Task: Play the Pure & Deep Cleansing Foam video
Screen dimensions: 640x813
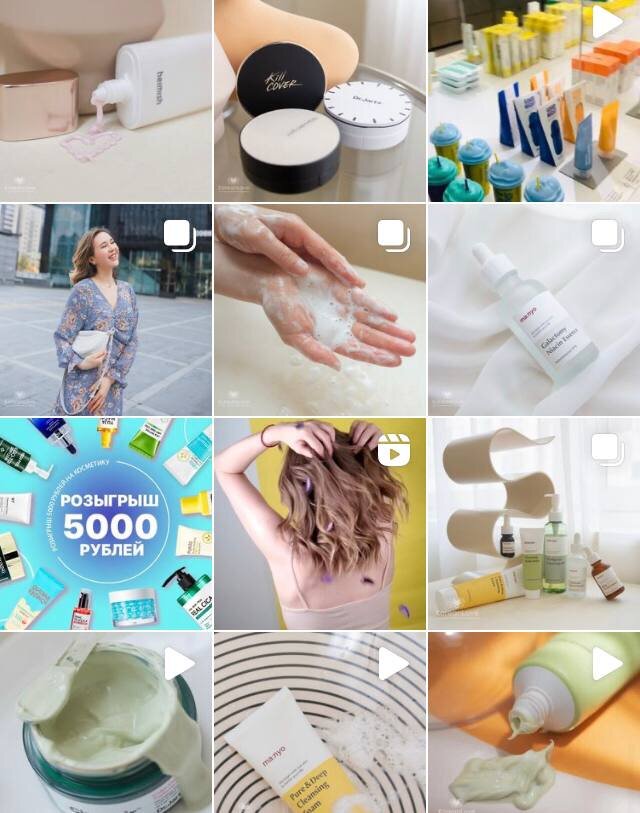Action: (x=320, y=722)
